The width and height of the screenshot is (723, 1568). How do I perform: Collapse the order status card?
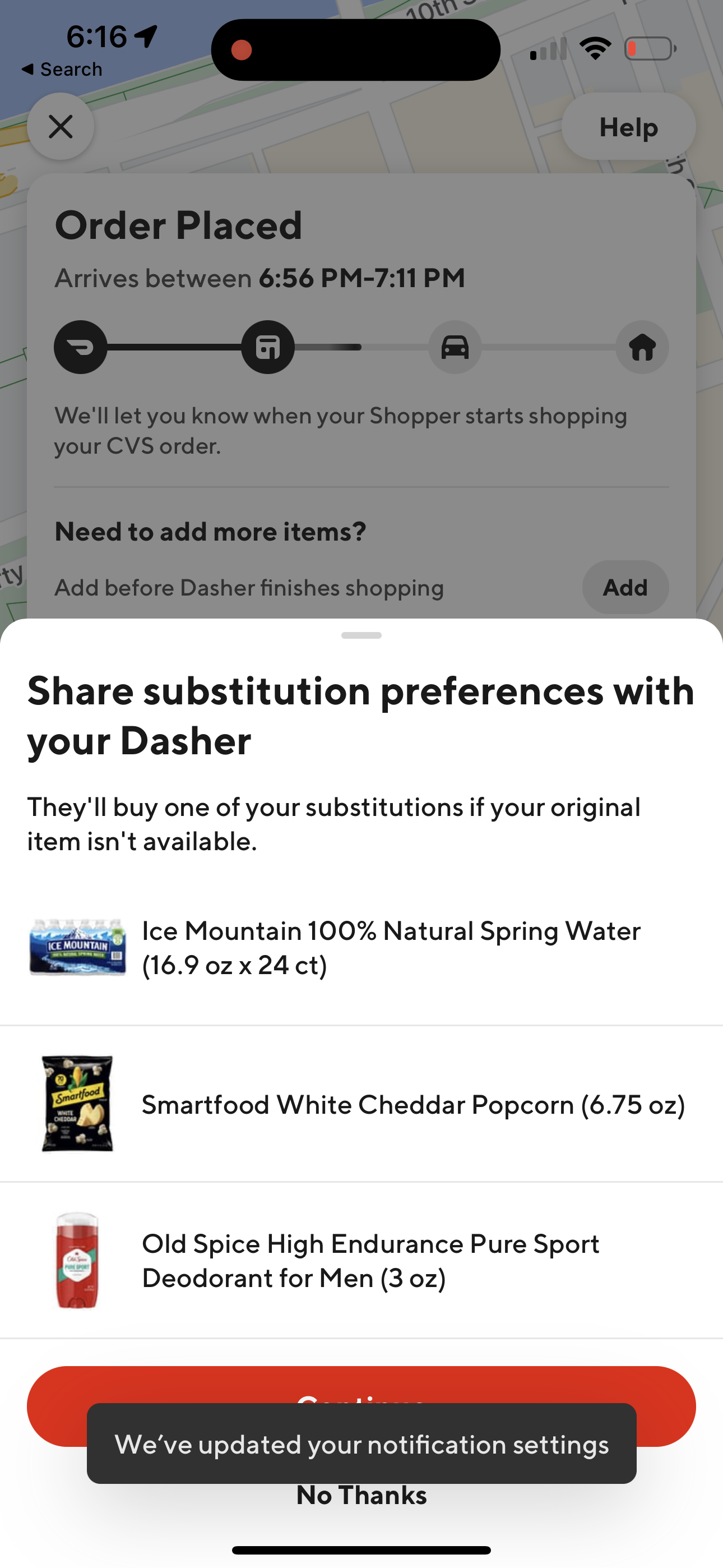click(x=361, y=635)
